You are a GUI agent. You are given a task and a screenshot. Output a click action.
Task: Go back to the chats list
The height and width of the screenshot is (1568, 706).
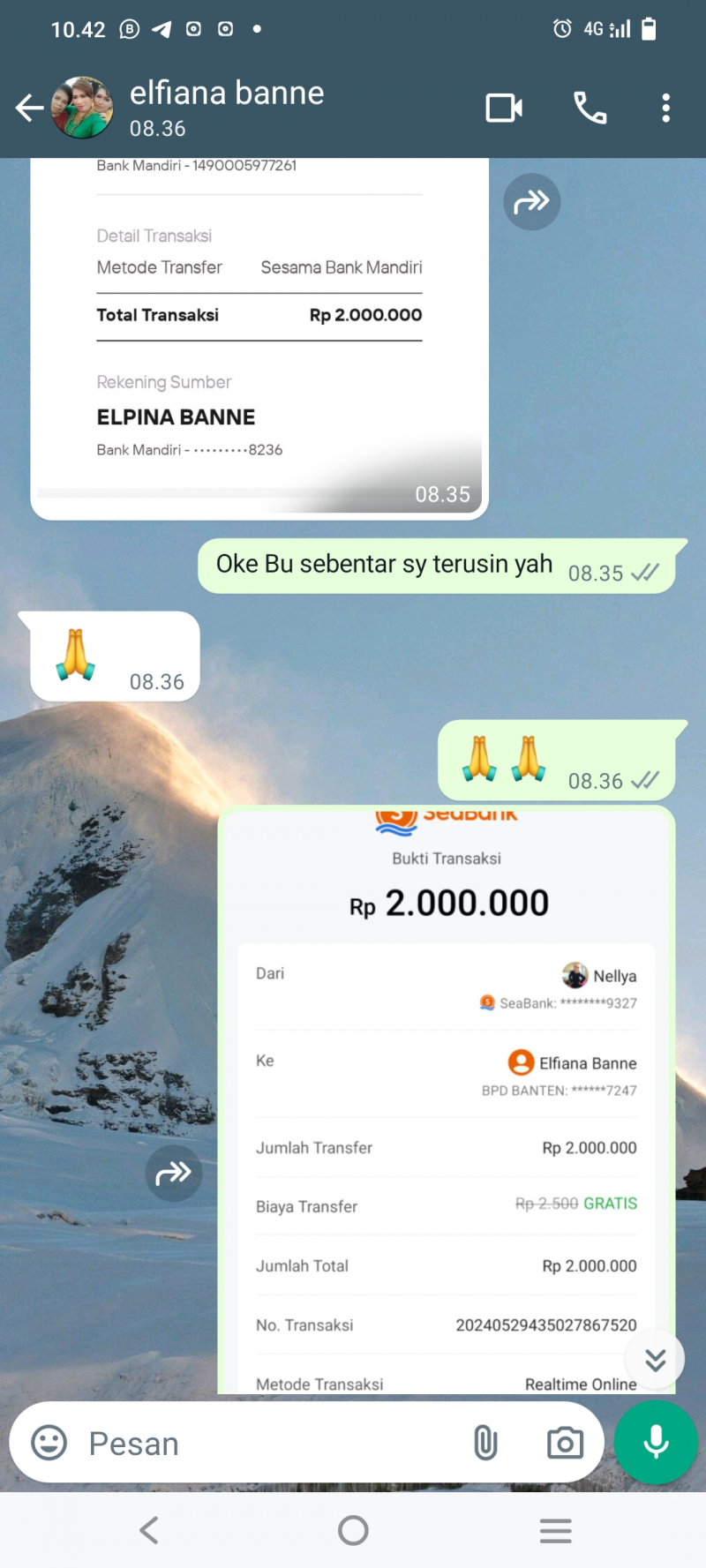tap(29, 109)
